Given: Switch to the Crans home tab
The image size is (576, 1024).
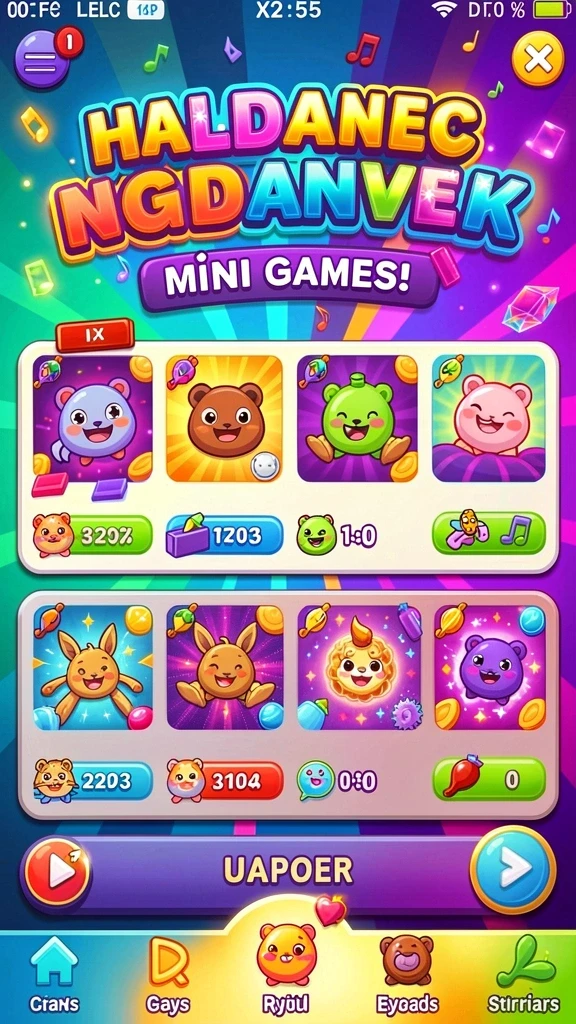Looking at the screenshot, I should point(54,975).
